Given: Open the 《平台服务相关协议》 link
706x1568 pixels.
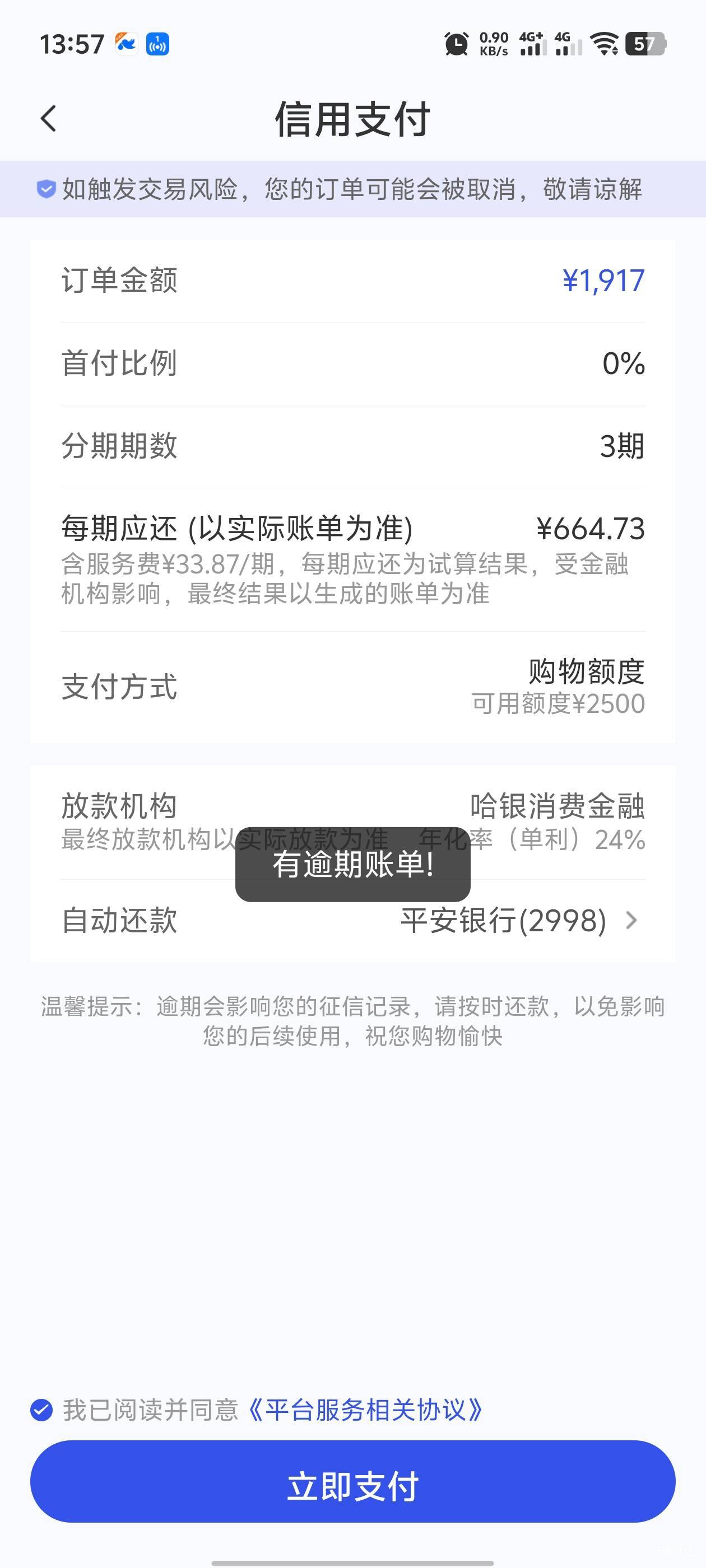Looking at the screenshot, I should point(365,1410).
